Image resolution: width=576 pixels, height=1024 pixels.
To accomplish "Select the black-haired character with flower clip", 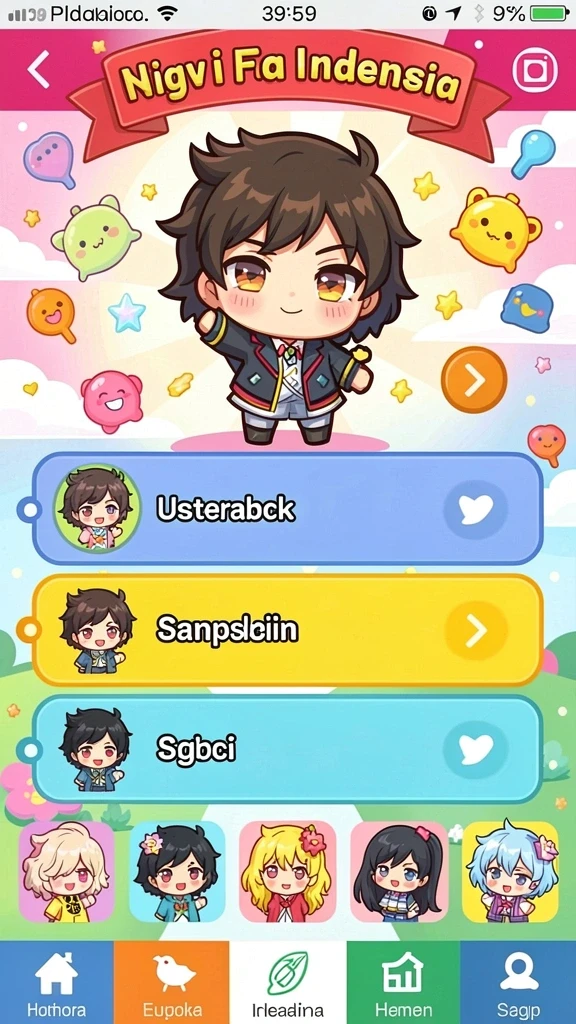I will 177,871.
